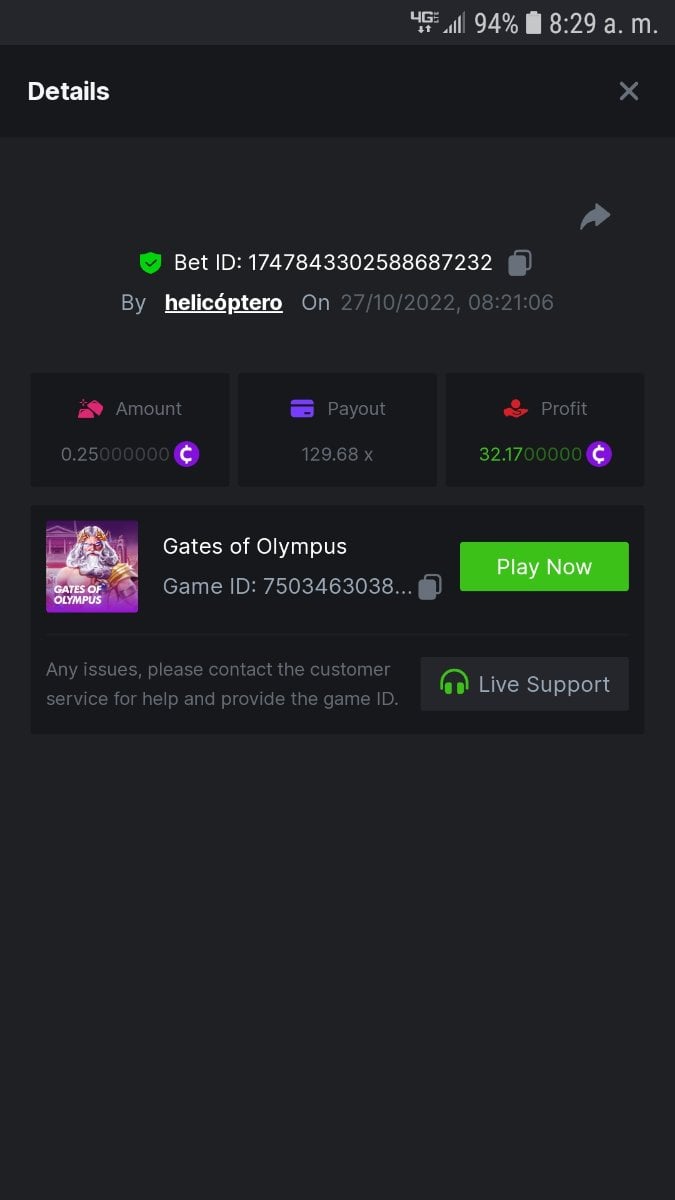Copy the Bet ID
This screenshot has height=1200, width=675.
[x=519, y=263]
